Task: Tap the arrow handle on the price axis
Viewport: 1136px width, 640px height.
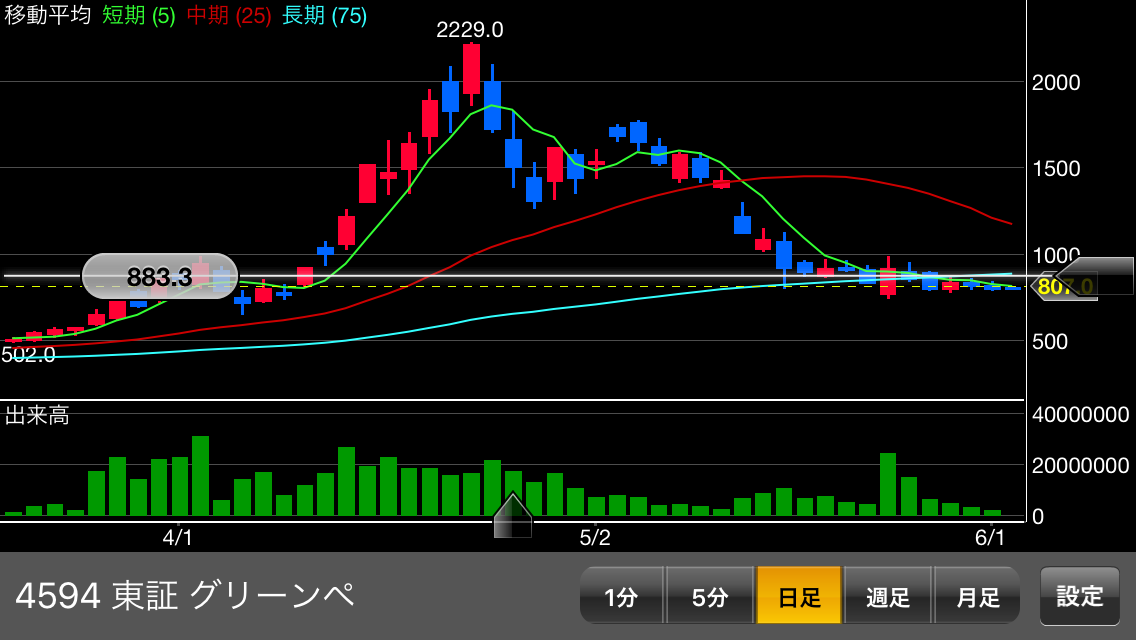Action: click(x=1095, y=275)
